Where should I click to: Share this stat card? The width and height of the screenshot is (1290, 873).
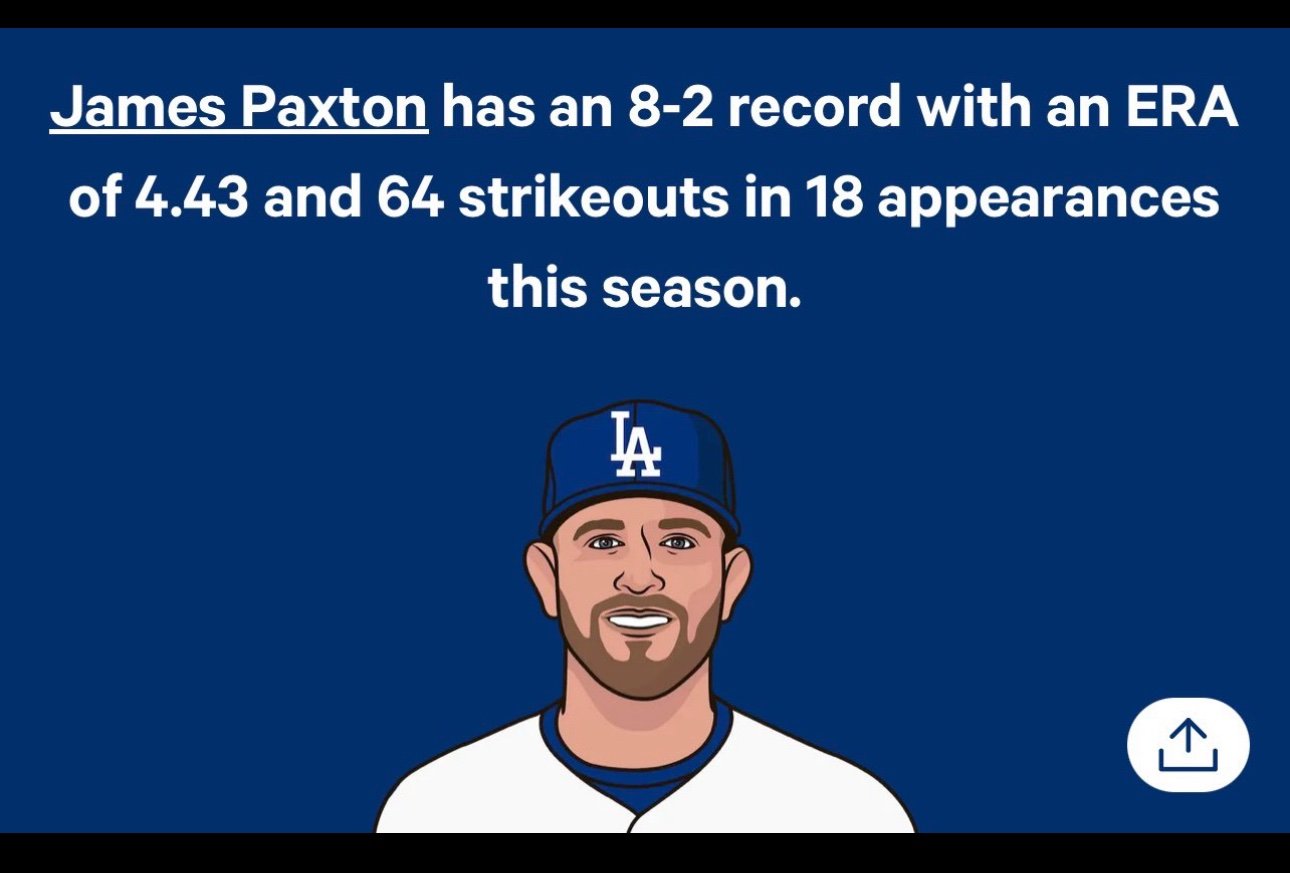click(1188, 745)
